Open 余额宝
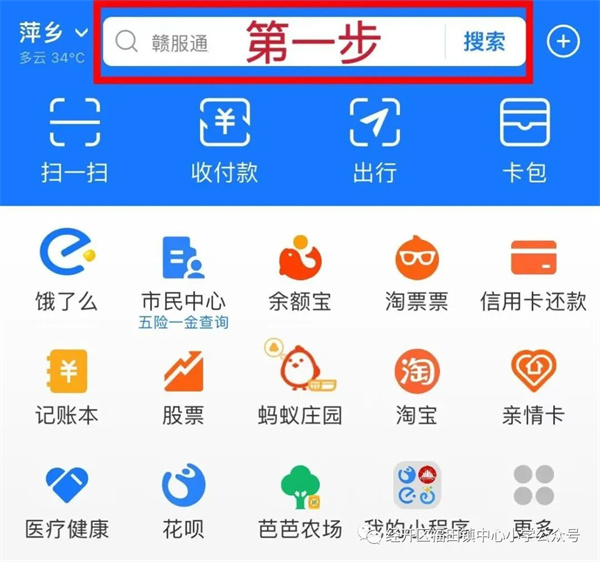The image size is (600, 562). (300, 270)
